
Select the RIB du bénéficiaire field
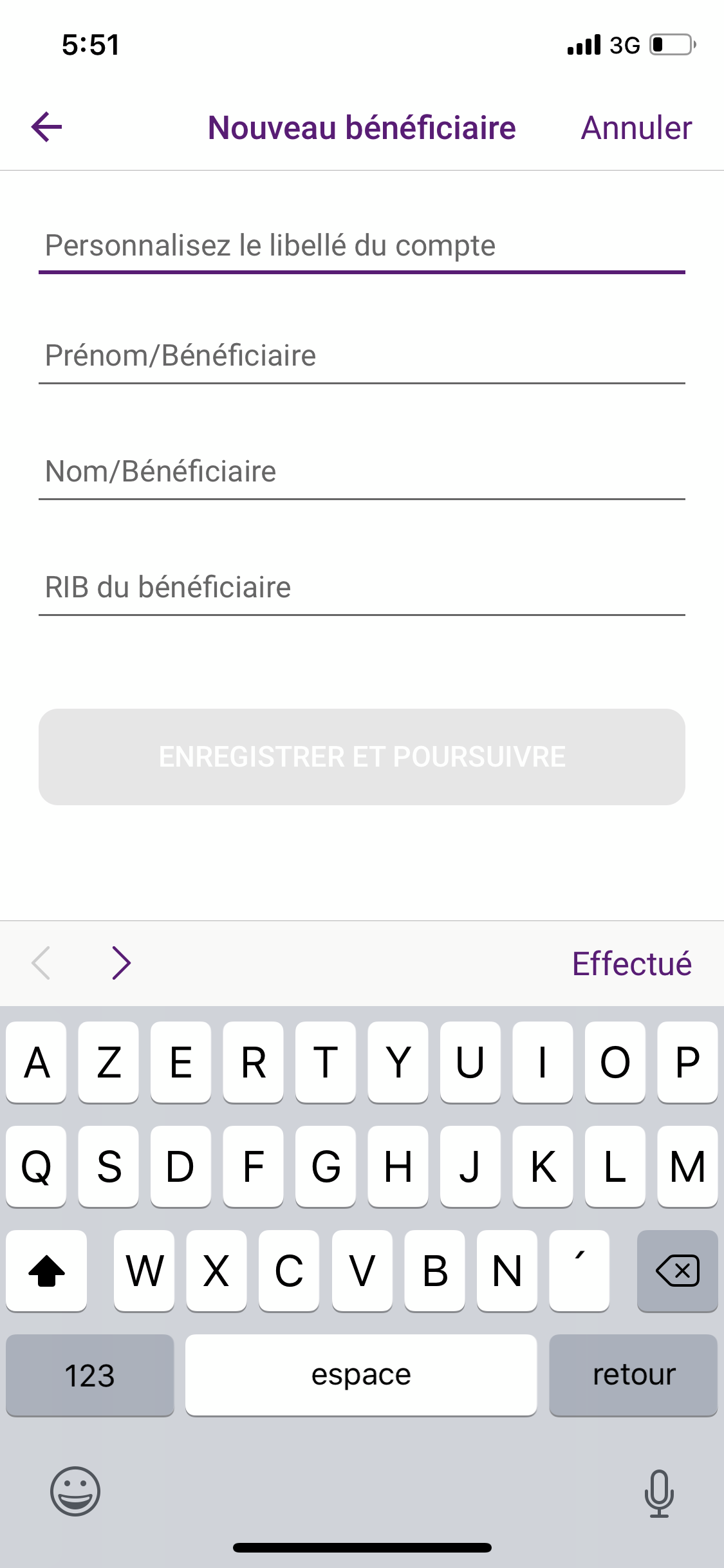coord(362,586)
